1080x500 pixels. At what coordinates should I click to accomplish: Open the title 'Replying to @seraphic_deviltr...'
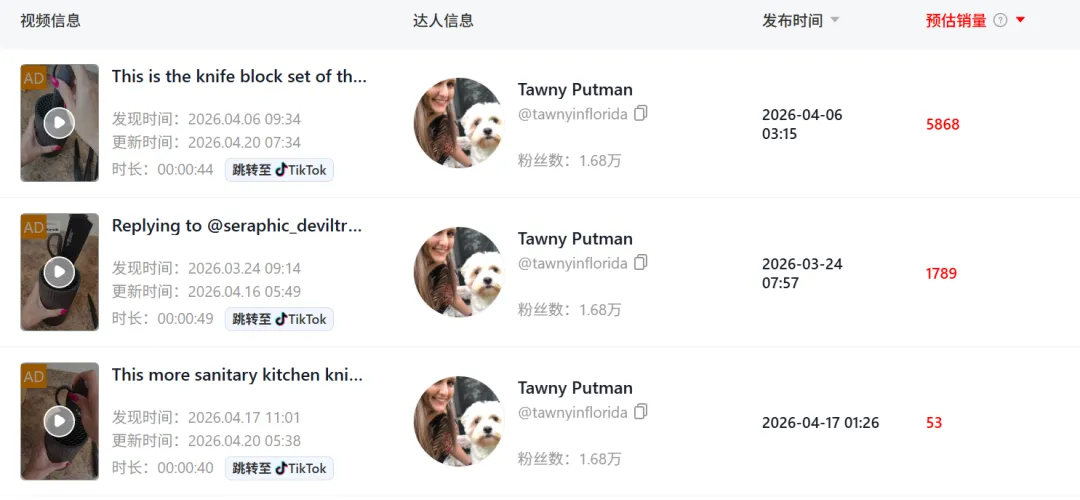tap(237, 225)
